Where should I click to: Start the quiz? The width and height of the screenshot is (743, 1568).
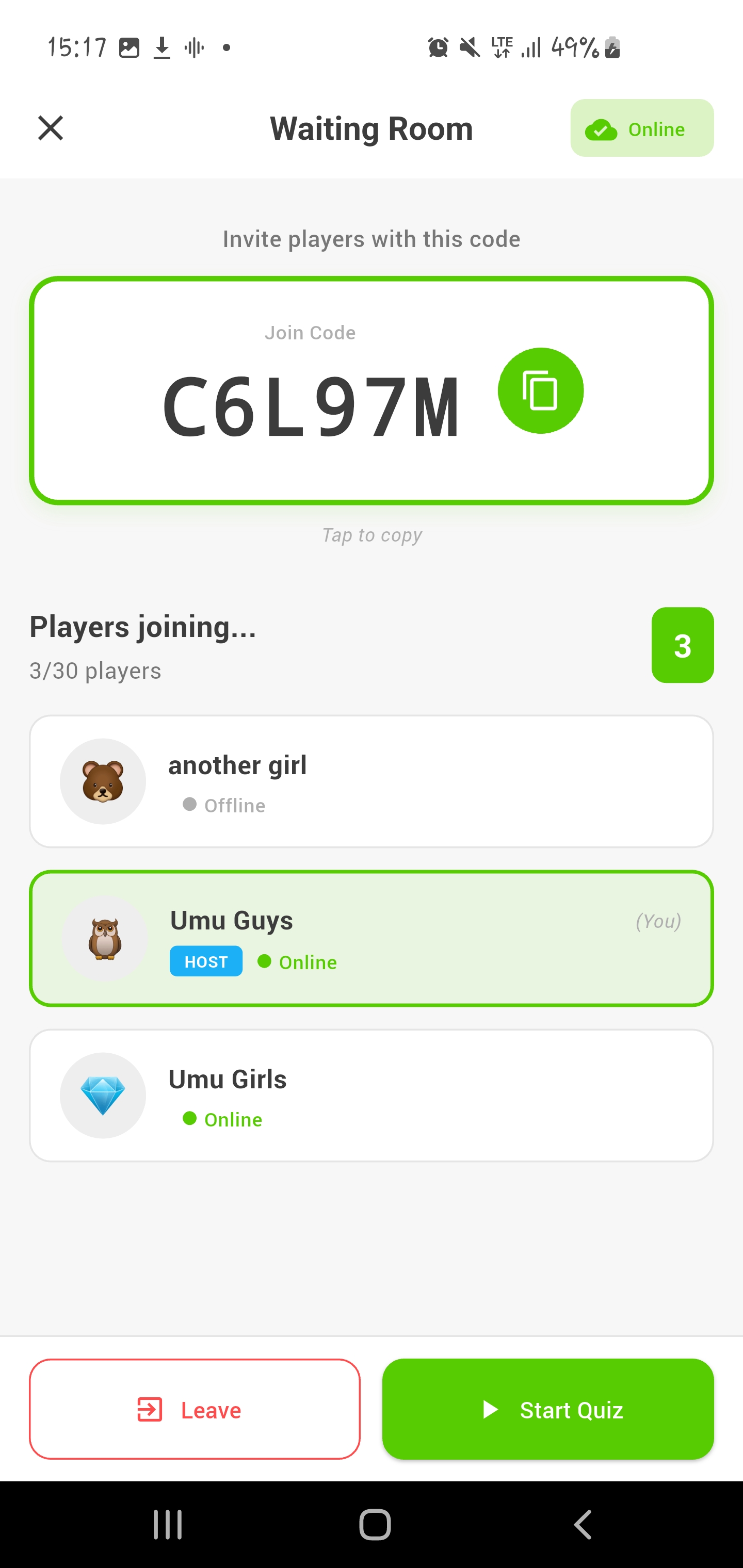click(x=548, y=1409)
